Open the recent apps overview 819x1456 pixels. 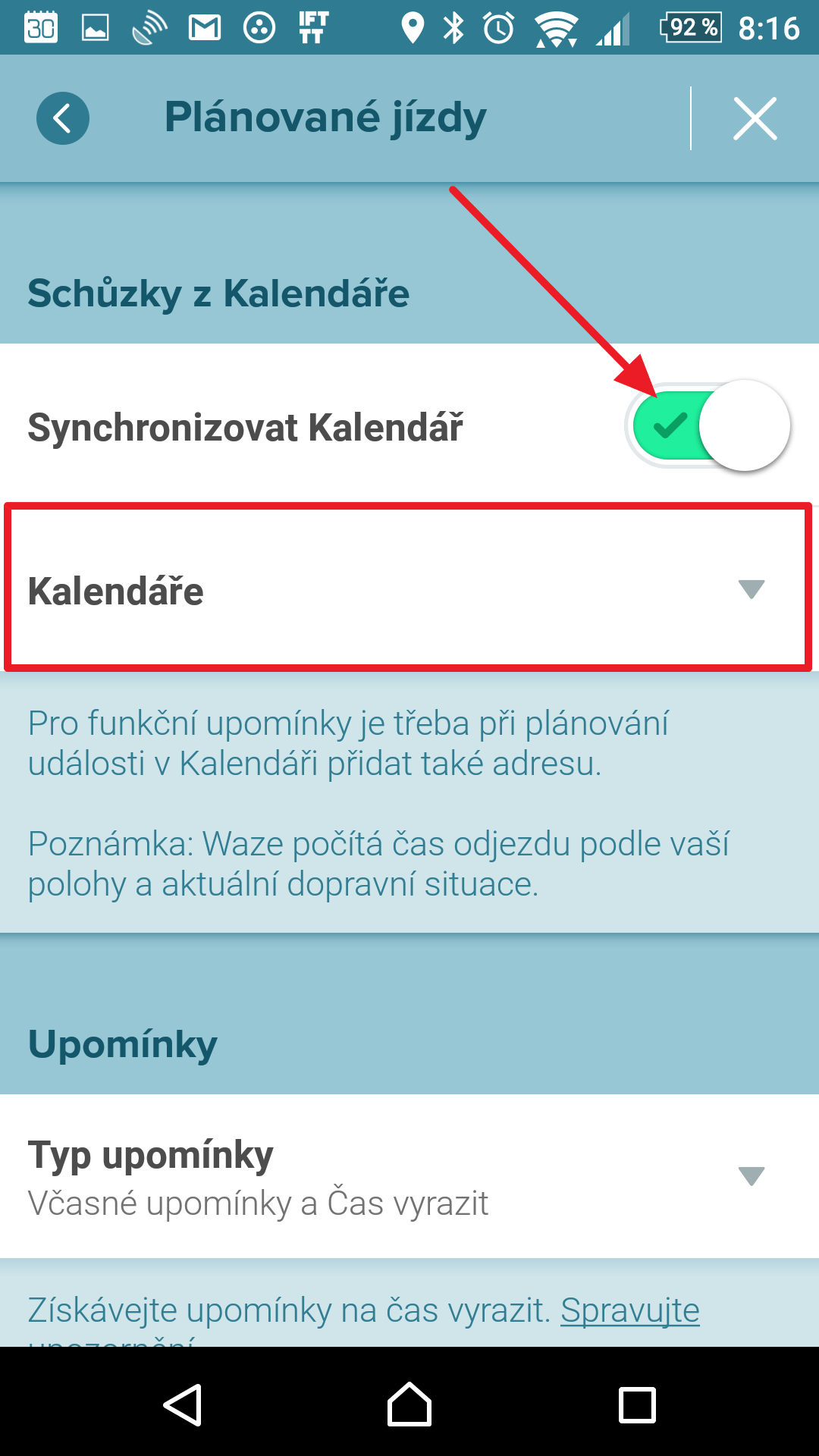click(x=637, y=1404)
